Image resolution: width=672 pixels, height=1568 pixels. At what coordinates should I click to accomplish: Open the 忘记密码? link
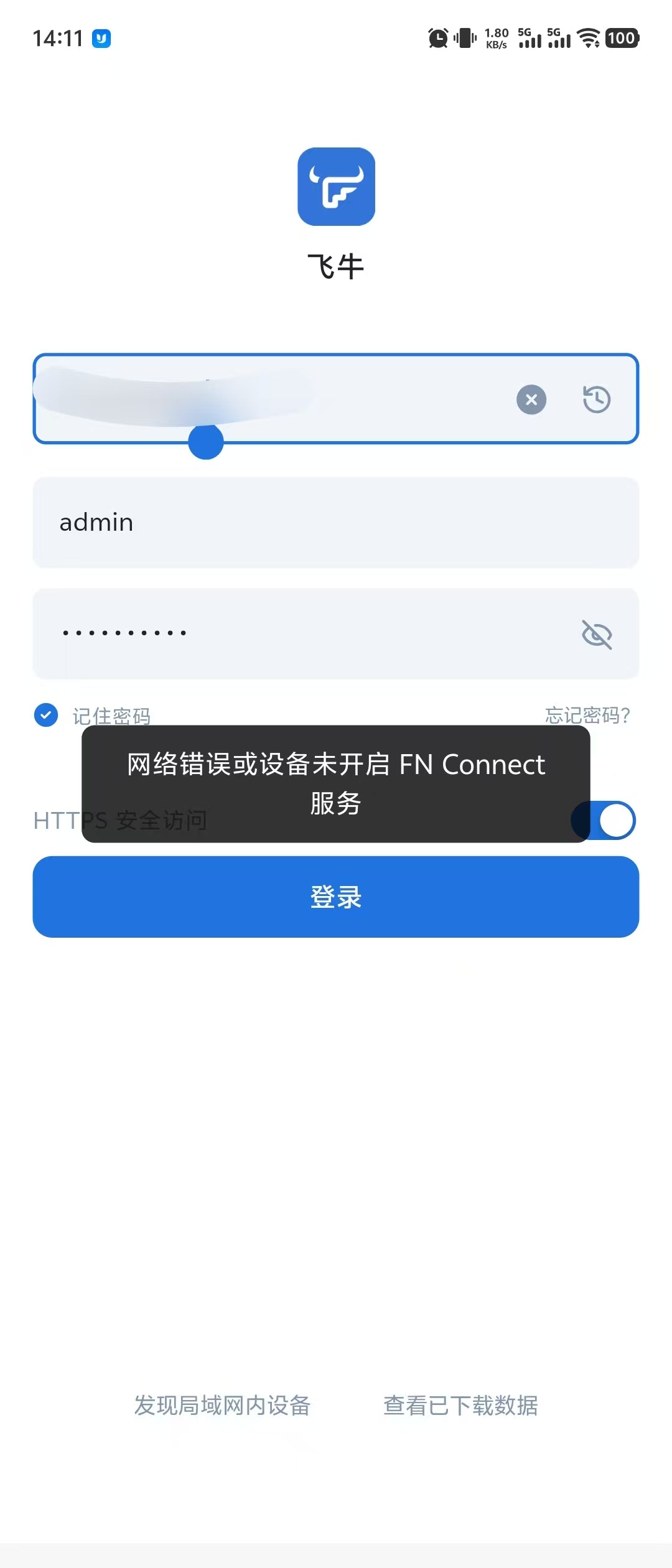pos(587,716)
